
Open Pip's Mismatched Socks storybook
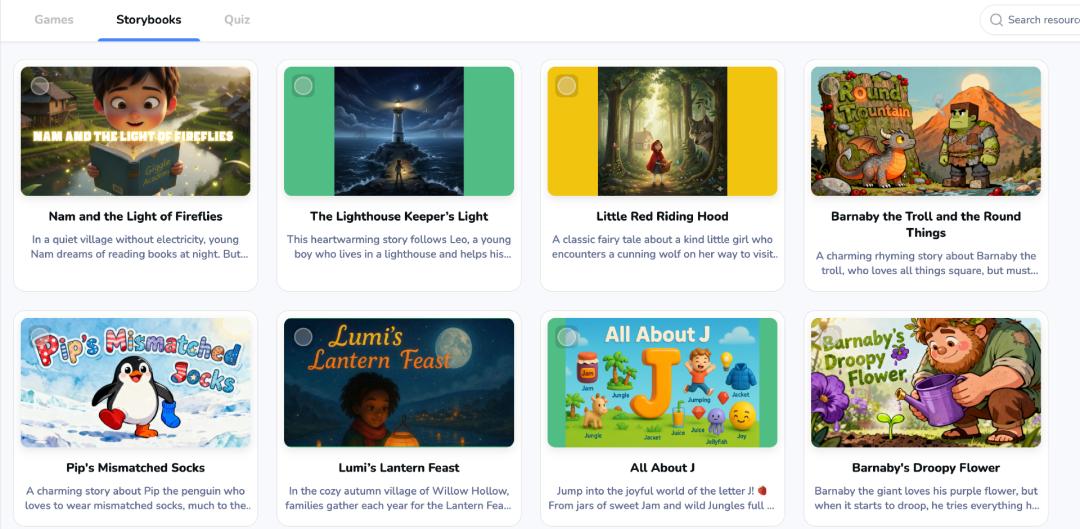(135, 467)
